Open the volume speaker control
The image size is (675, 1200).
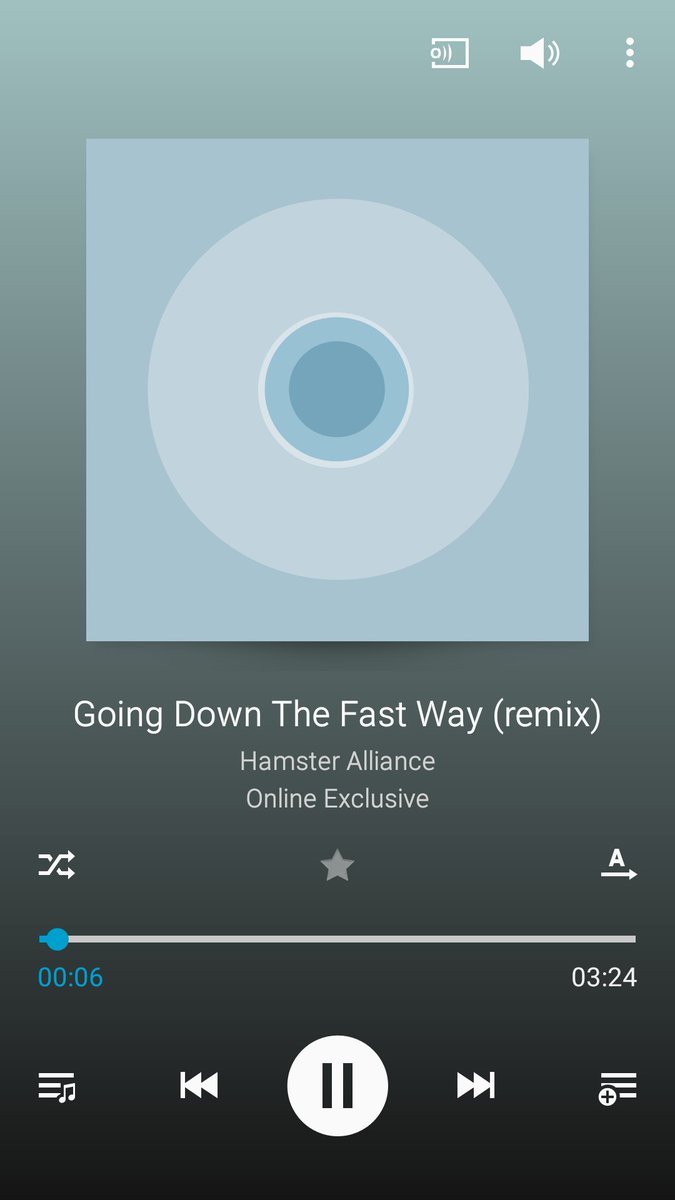click(x=540, y=53)
